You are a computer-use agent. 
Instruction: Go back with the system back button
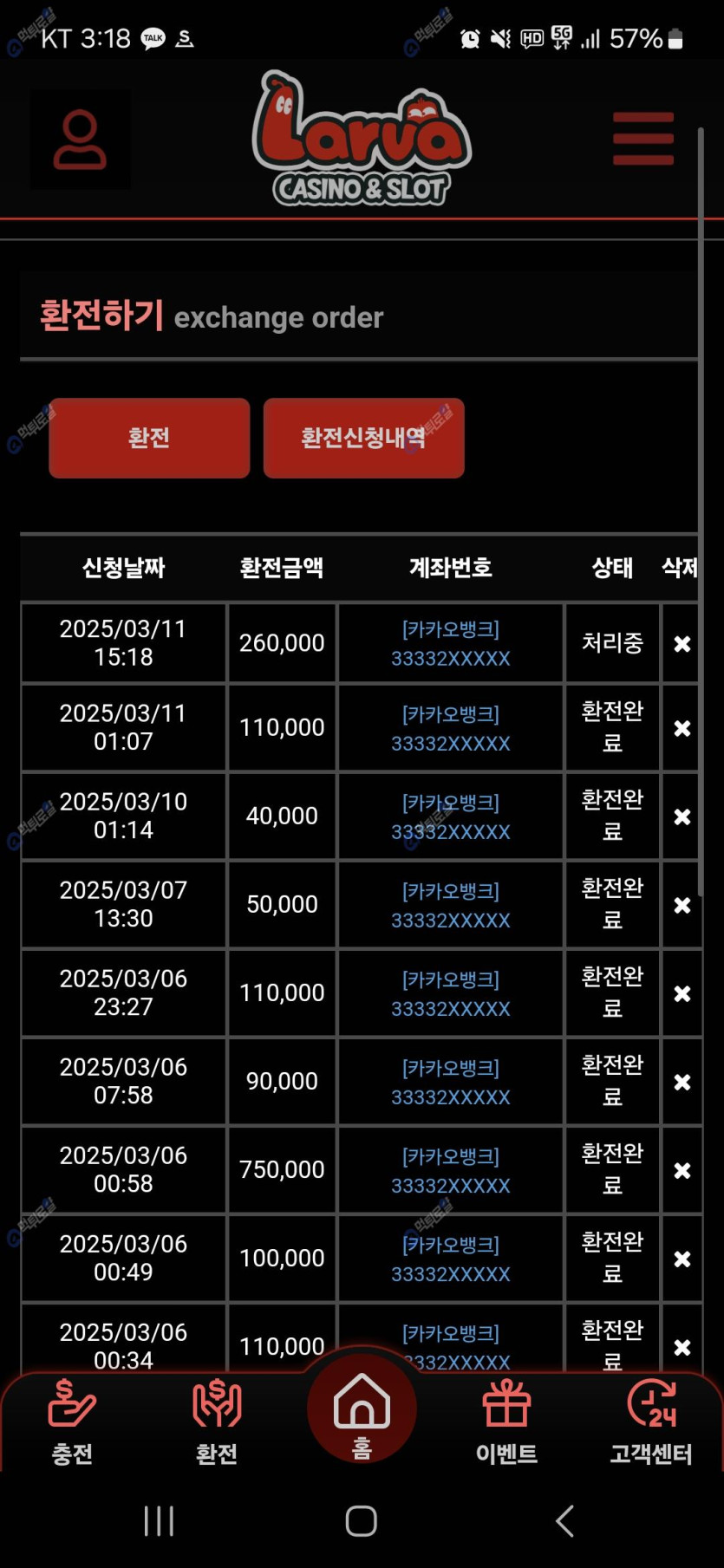click(x=564, y=1520)
